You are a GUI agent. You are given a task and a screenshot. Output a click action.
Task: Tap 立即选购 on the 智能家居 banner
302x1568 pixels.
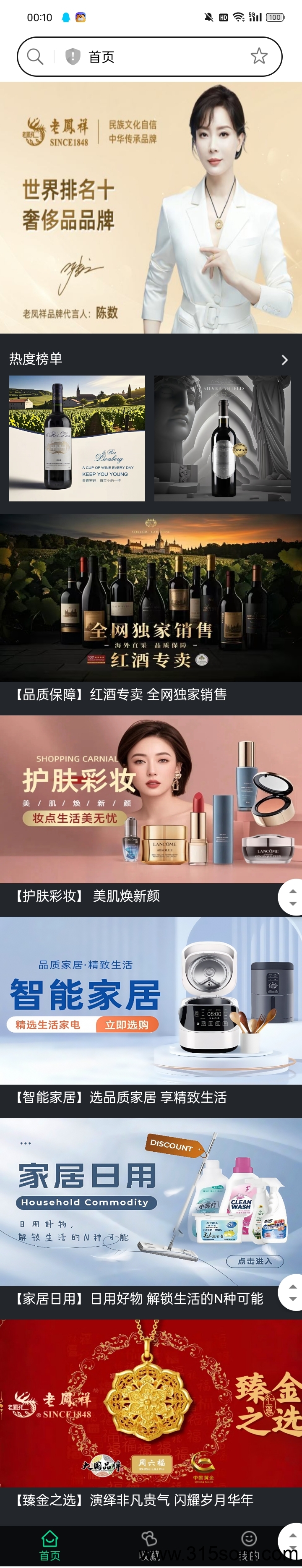coord(127,1025)
